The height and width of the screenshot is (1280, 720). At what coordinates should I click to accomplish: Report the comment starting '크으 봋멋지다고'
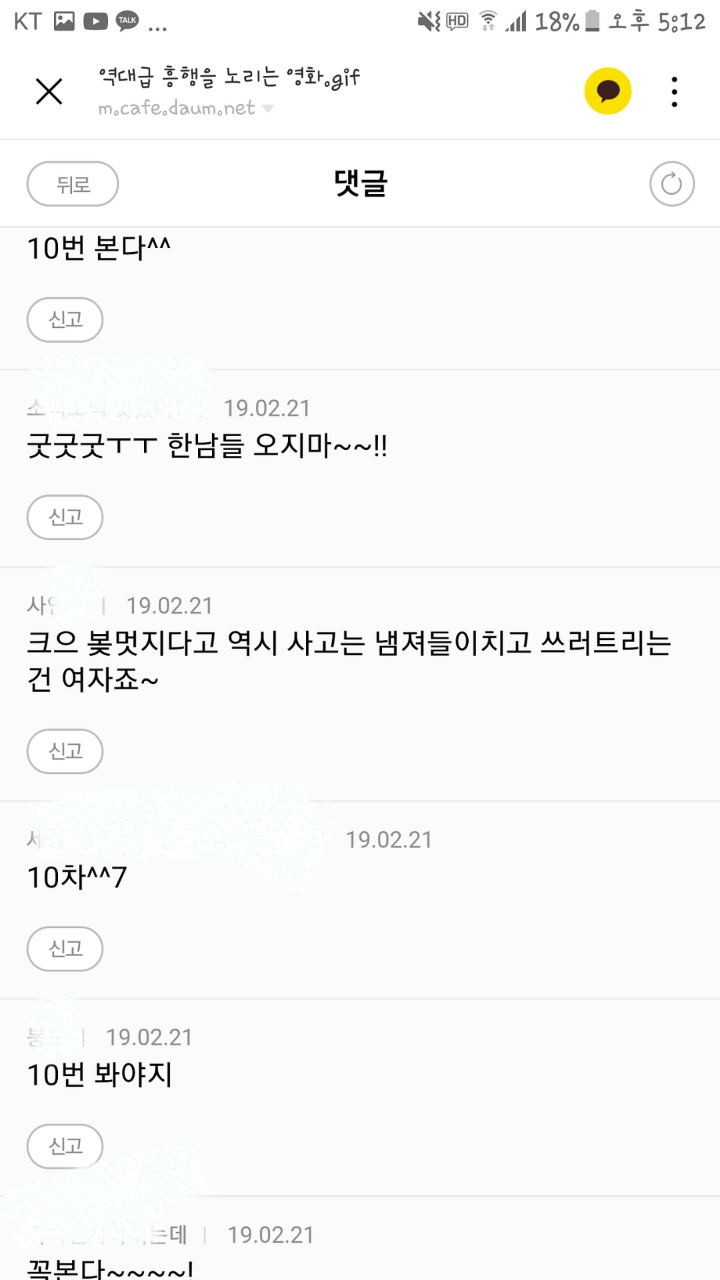tap(65, 751)
